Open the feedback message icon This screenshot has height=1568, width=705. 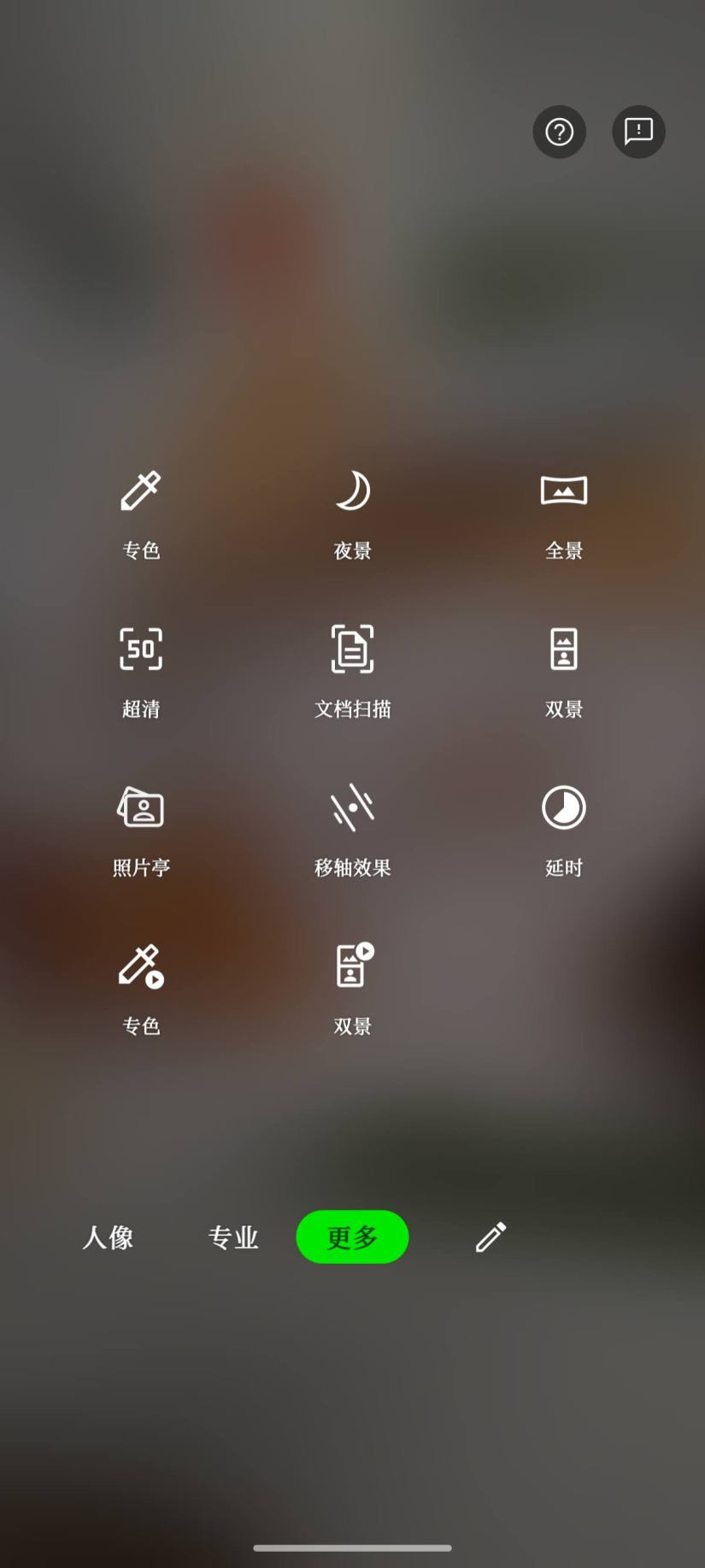(638, 132)
